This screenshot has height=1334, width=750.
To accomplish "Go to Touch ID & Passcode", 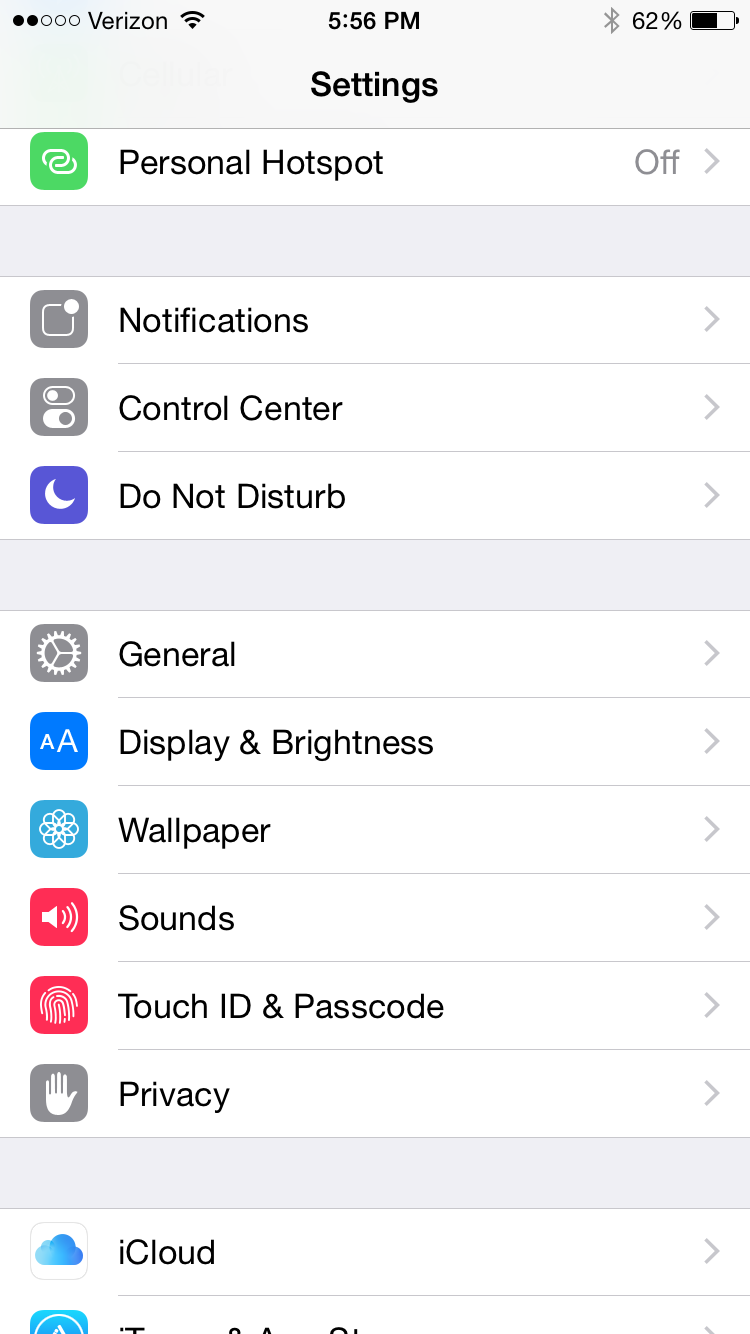I will [375, 1006].
